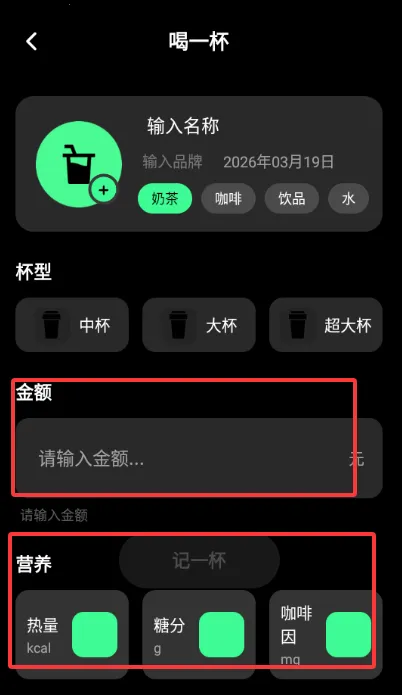Set cup size to 超大杯
The width and height of the screenshot is (402, 695).
click(326, 325)
